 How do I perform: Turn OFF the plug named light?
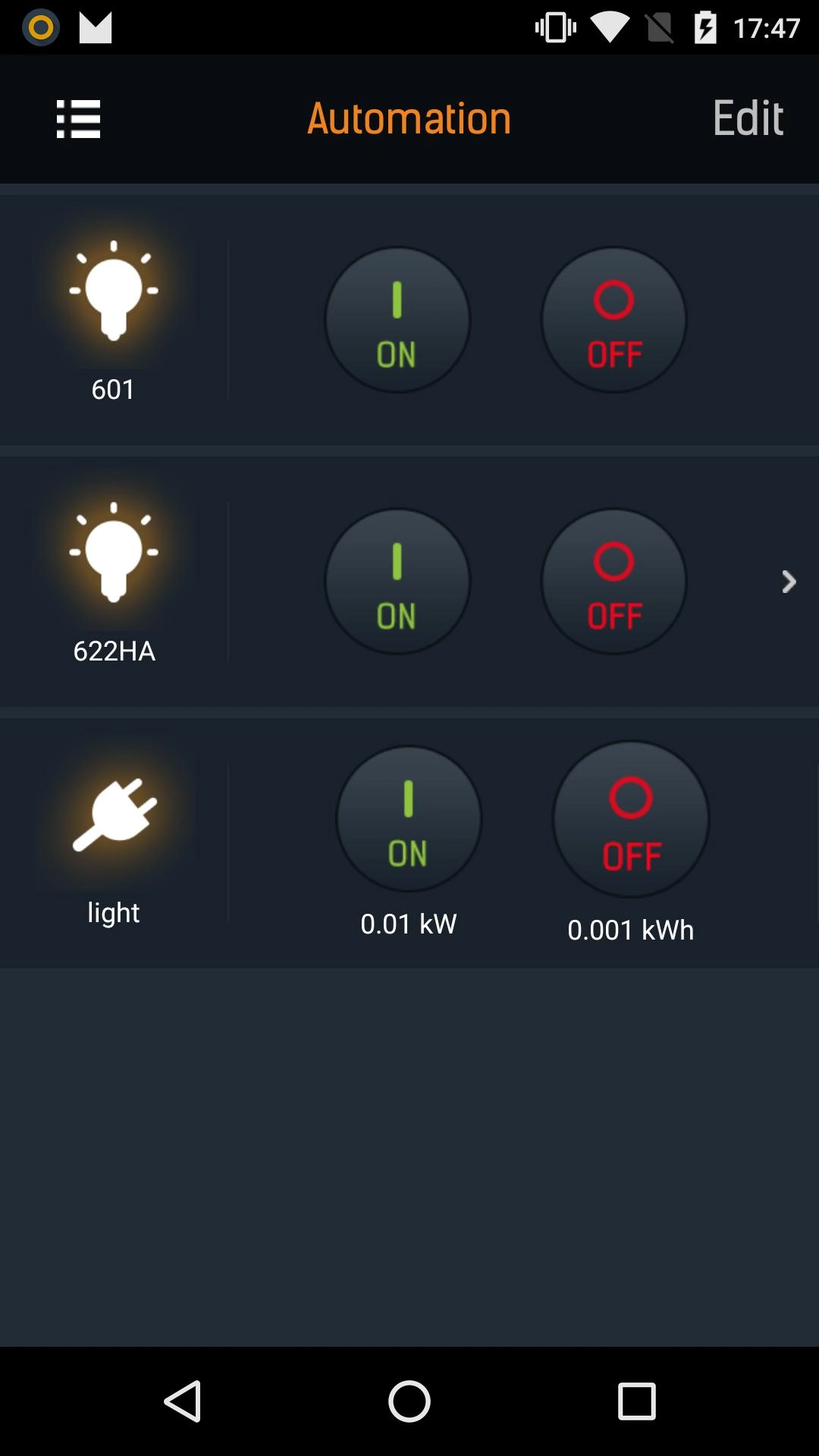(631, 819)
